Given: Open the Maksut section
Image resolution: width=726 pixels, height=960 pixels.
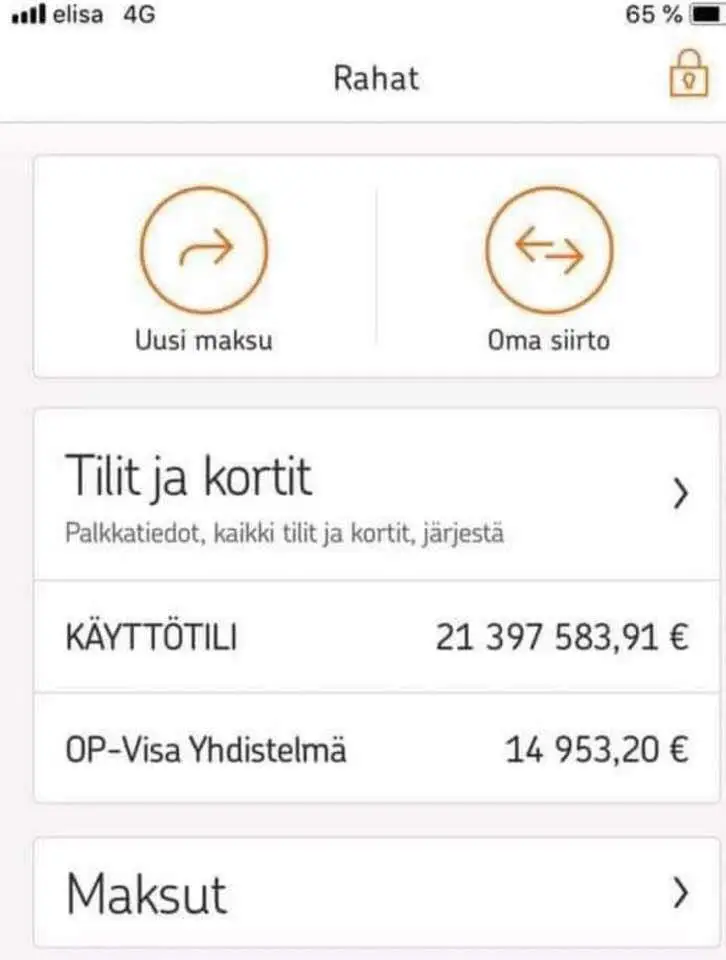Looking at the screenshot, I should point(376,893).
